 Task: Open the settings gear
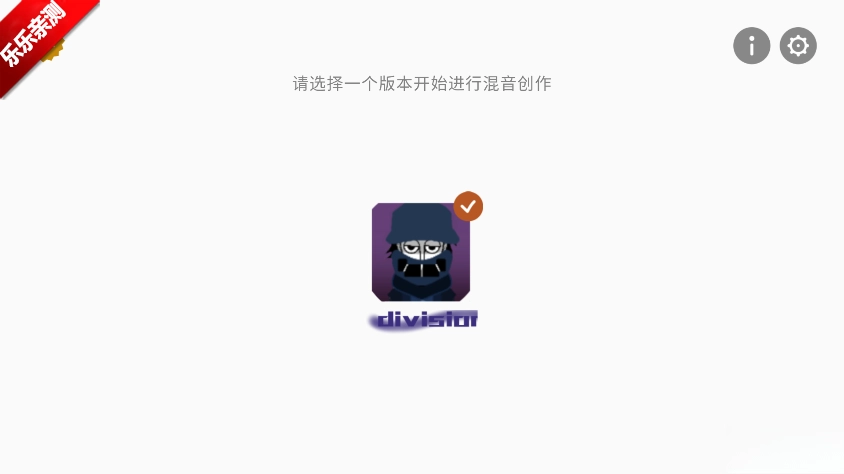coord(798,45)
